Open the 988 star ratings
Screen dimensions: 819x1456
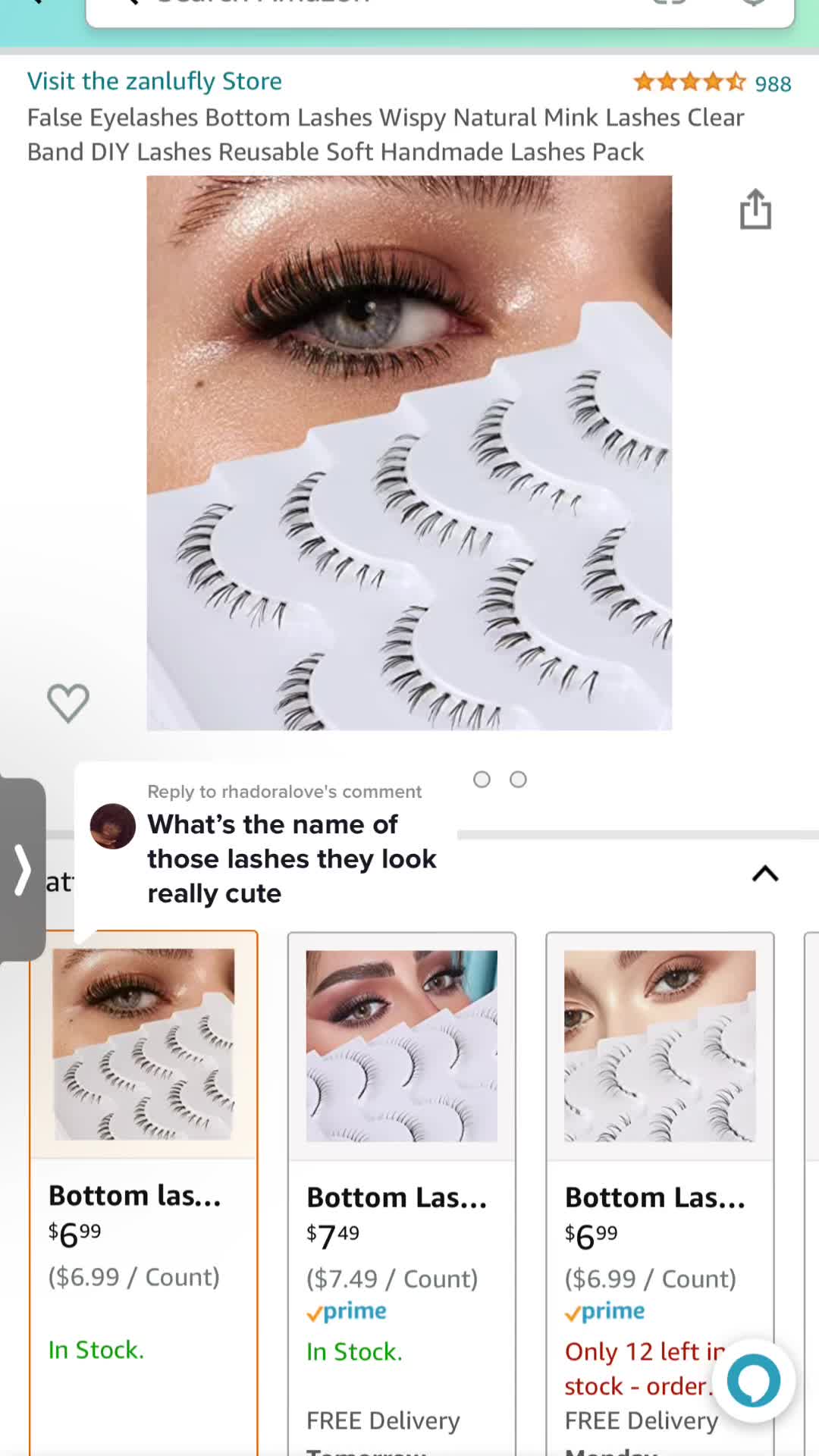712,83
